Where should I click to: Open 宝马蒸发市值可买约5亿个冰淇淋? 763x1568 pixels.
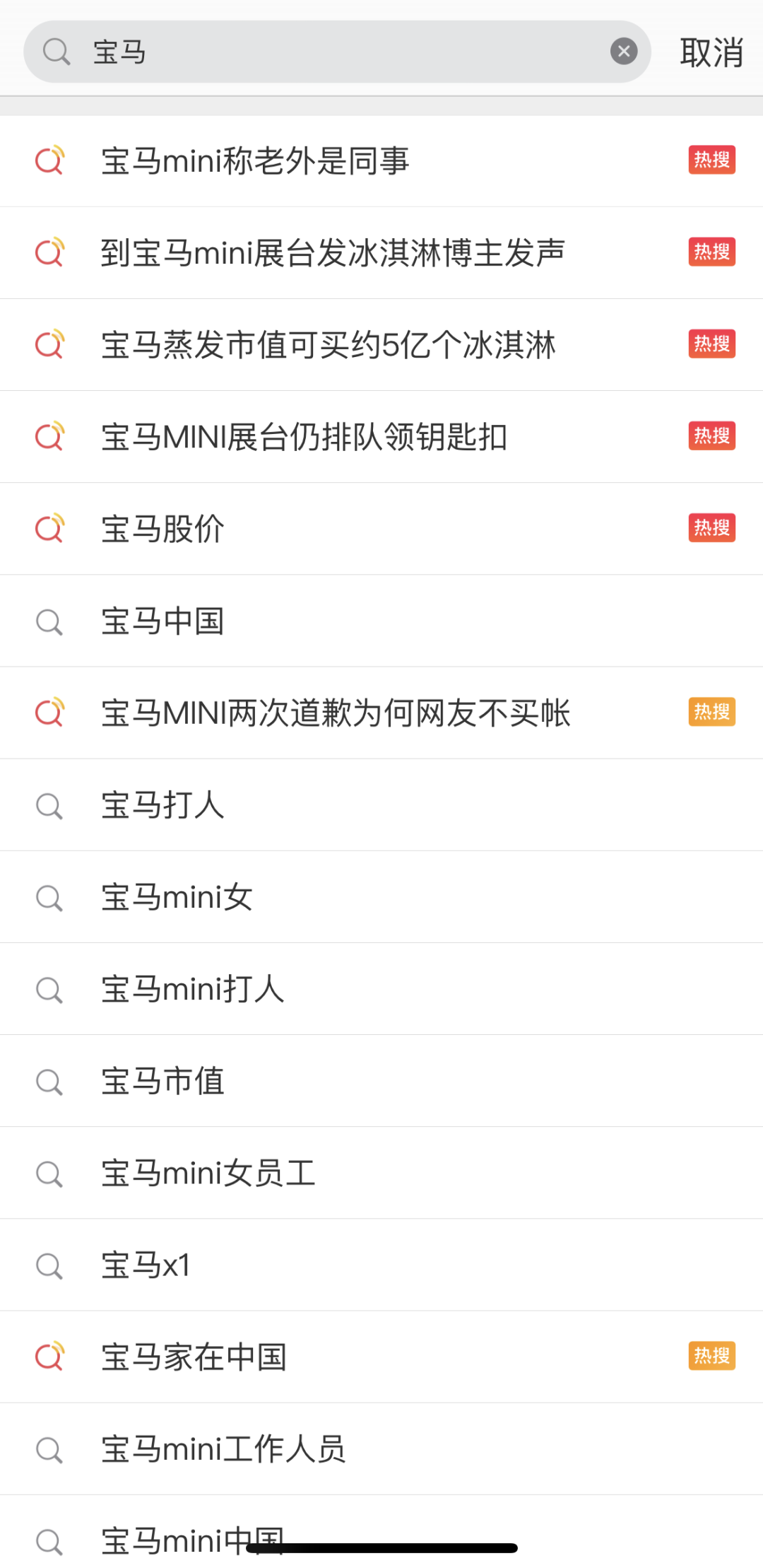point(328,345)
